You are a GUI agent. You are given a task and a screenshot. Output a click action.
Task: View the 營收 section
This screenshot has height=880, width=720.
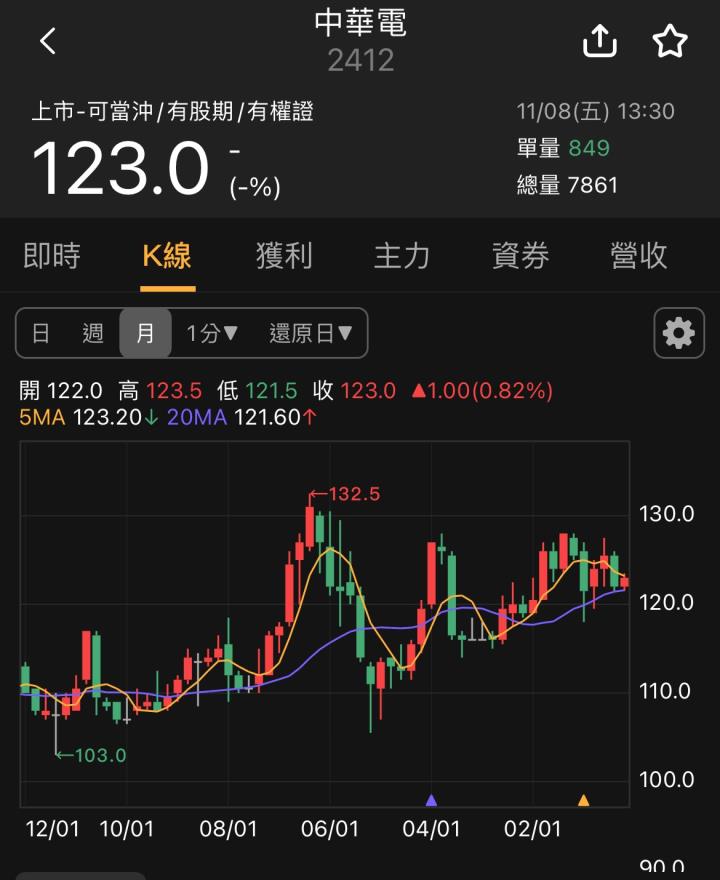point(637,256)
